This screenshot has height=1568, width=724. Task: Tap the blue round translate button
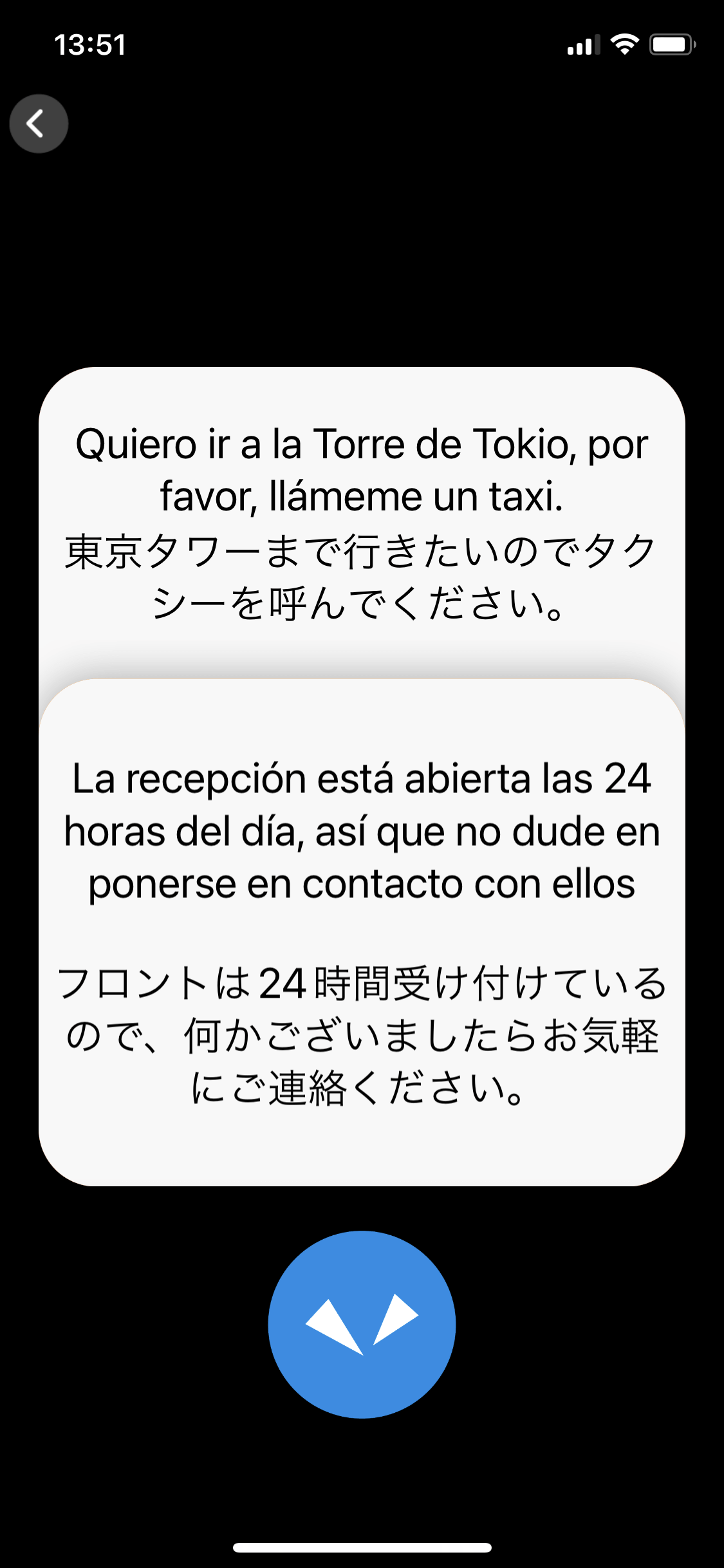click(362, 1324)
